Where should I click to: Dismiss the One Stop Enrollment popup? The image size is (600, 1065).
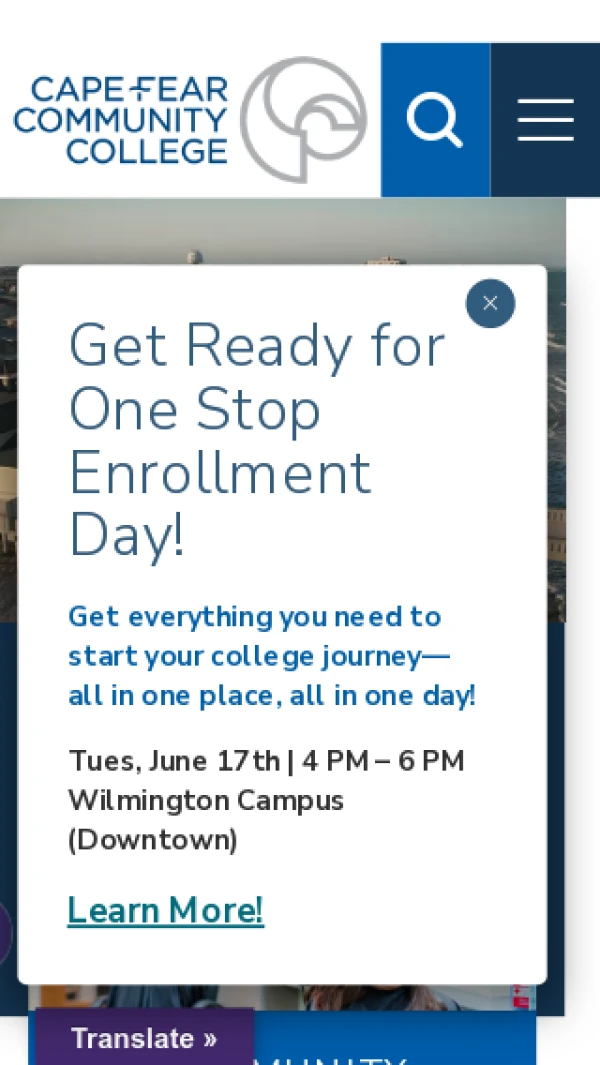coord(490,303)
